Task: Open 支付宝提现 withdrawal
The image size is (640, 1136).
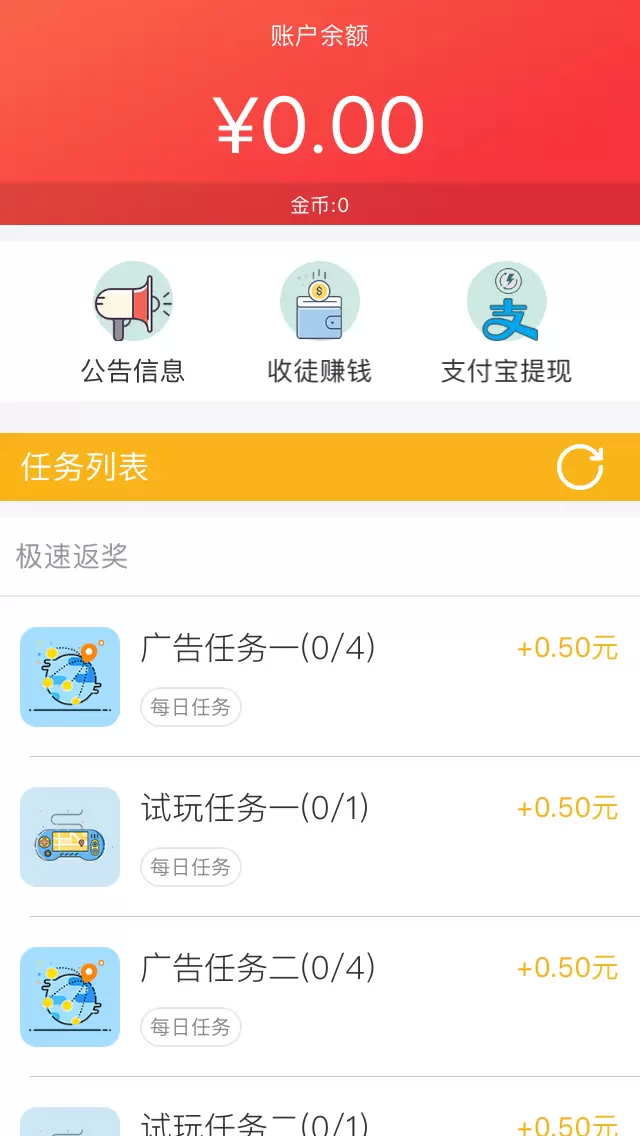Action: pos(506,323)
